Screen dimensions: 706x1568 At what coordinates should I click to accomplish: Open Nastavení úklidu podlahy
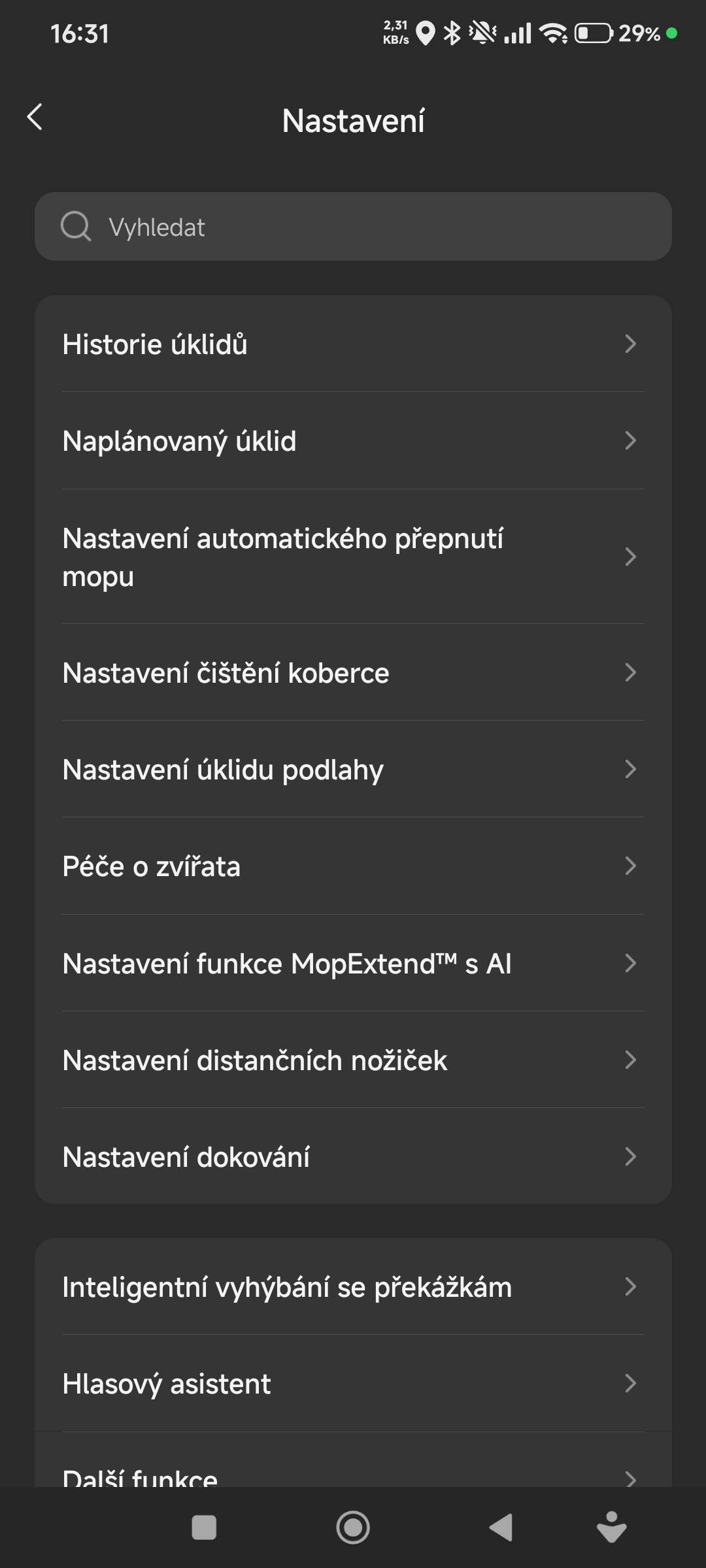[x=353, y=769]
